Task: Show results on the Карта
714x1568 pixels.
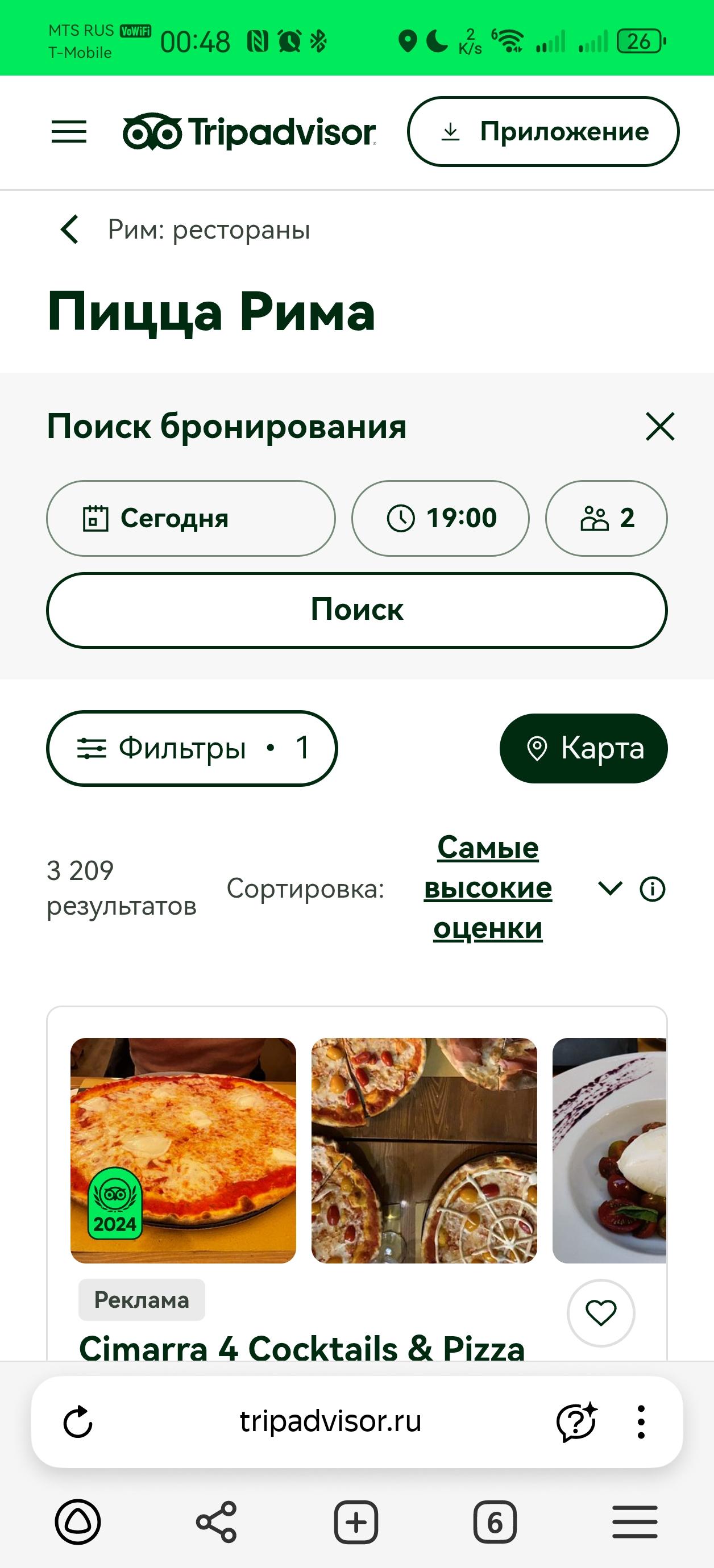Action: [584, 748]
